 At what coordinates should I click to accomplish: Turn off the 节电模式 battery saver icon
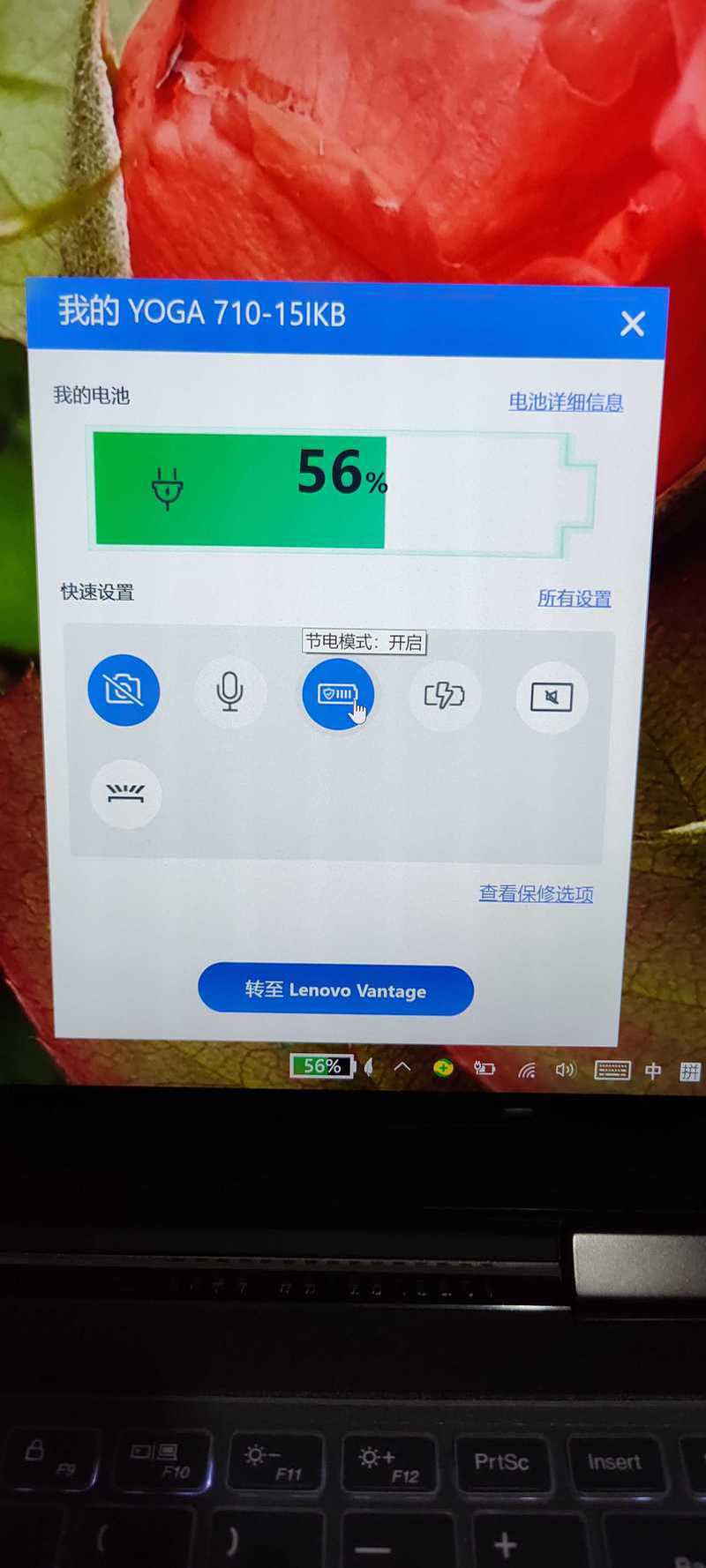pyautogui.click(x=338, y=694)
